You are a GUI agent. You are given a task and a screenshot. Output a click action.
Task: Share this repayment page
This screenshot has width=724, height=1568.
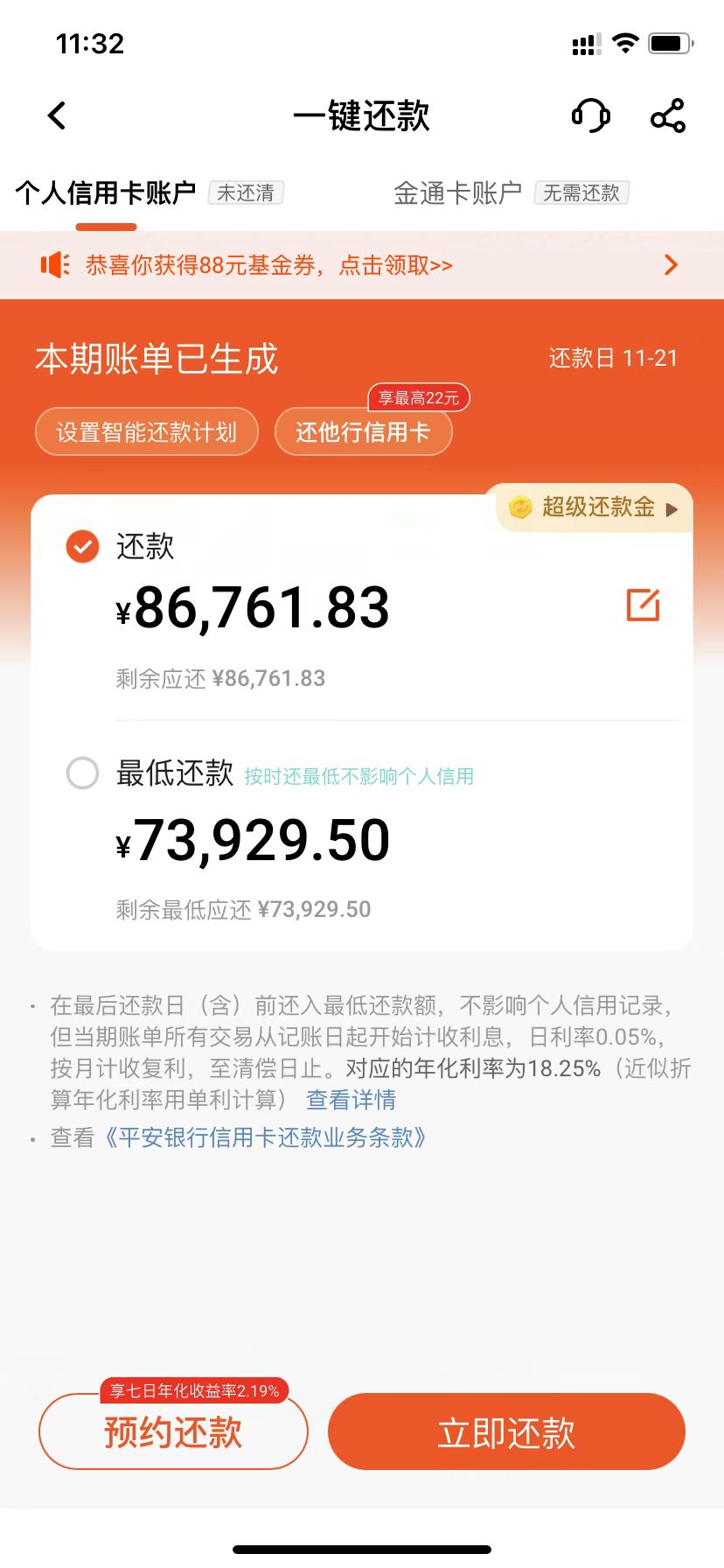click(668, 115)
